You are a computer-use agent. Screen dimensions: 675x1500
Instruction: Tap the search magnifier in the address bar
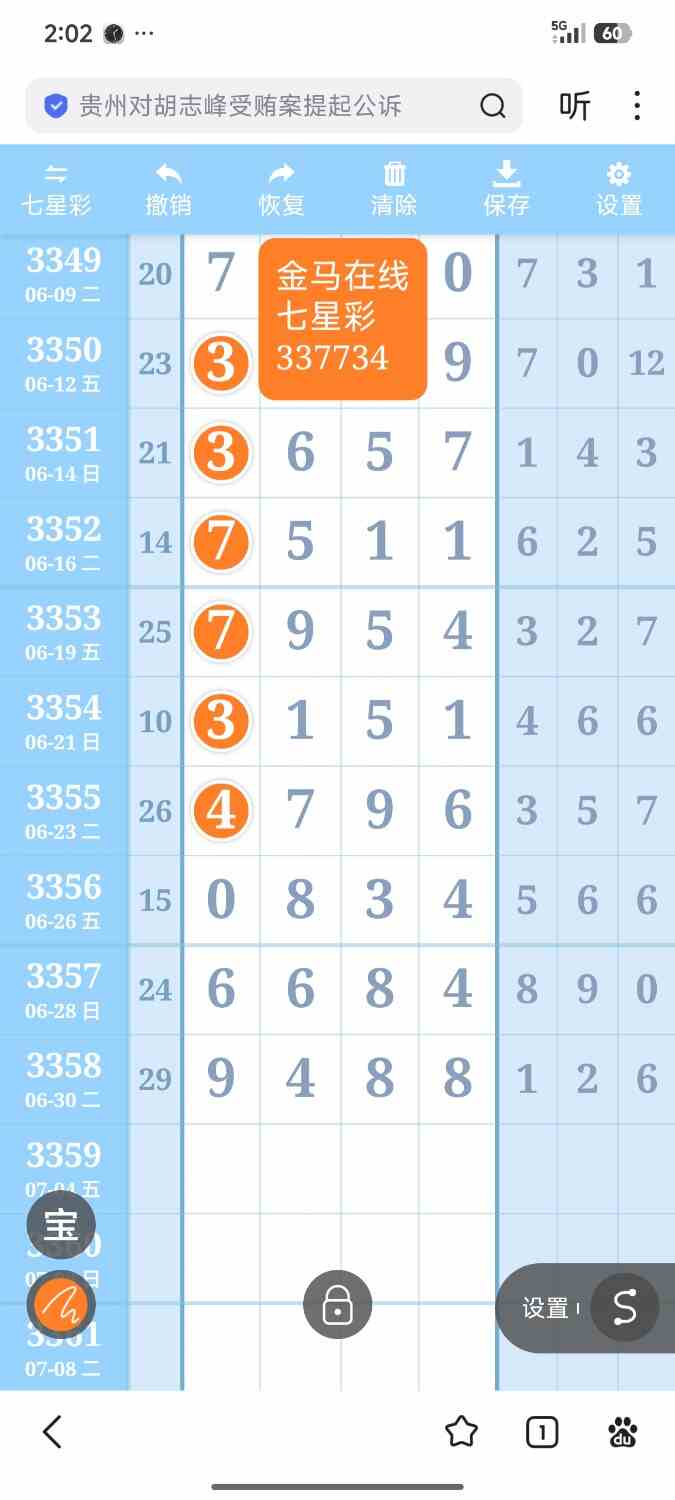[x=493, y=106]
